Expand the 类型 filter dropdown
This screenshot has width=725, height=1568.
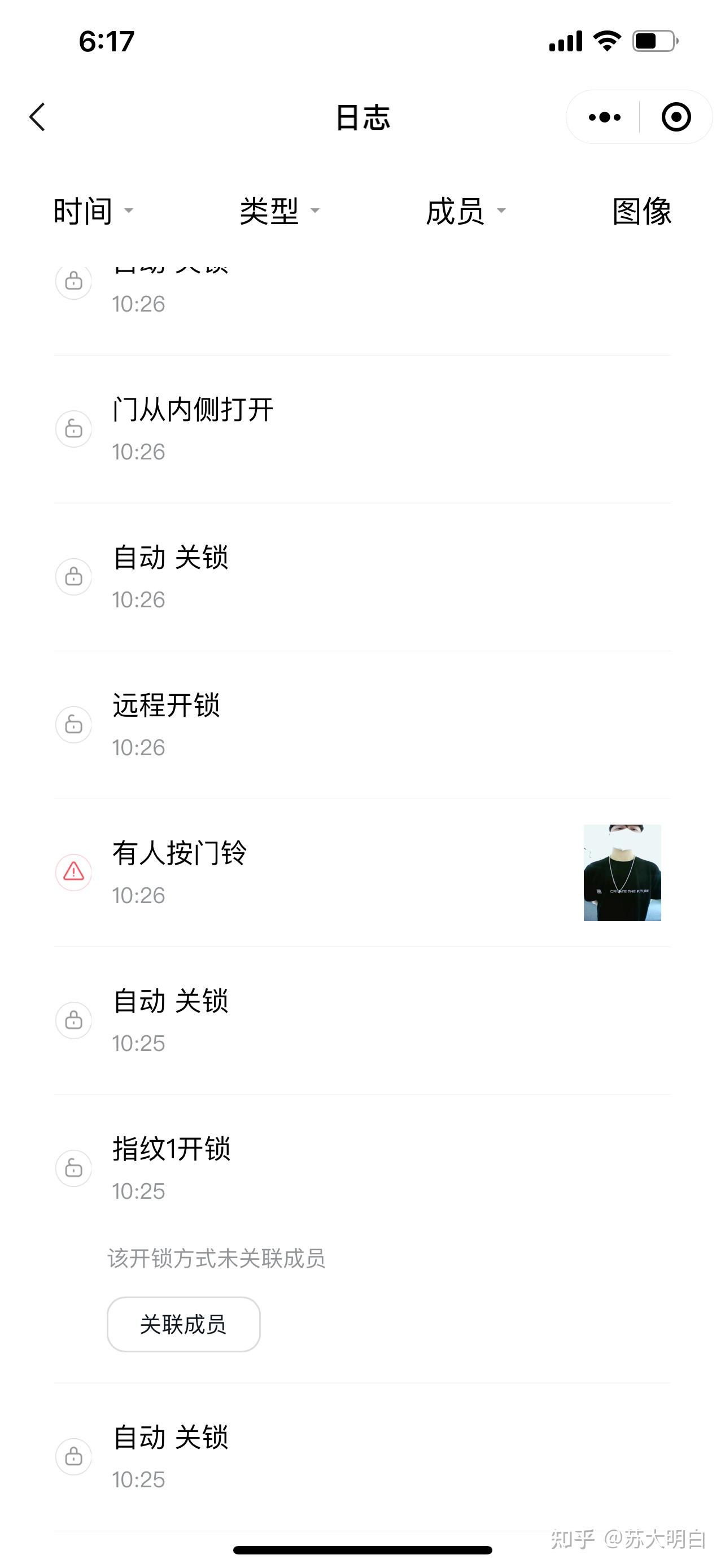279,211
